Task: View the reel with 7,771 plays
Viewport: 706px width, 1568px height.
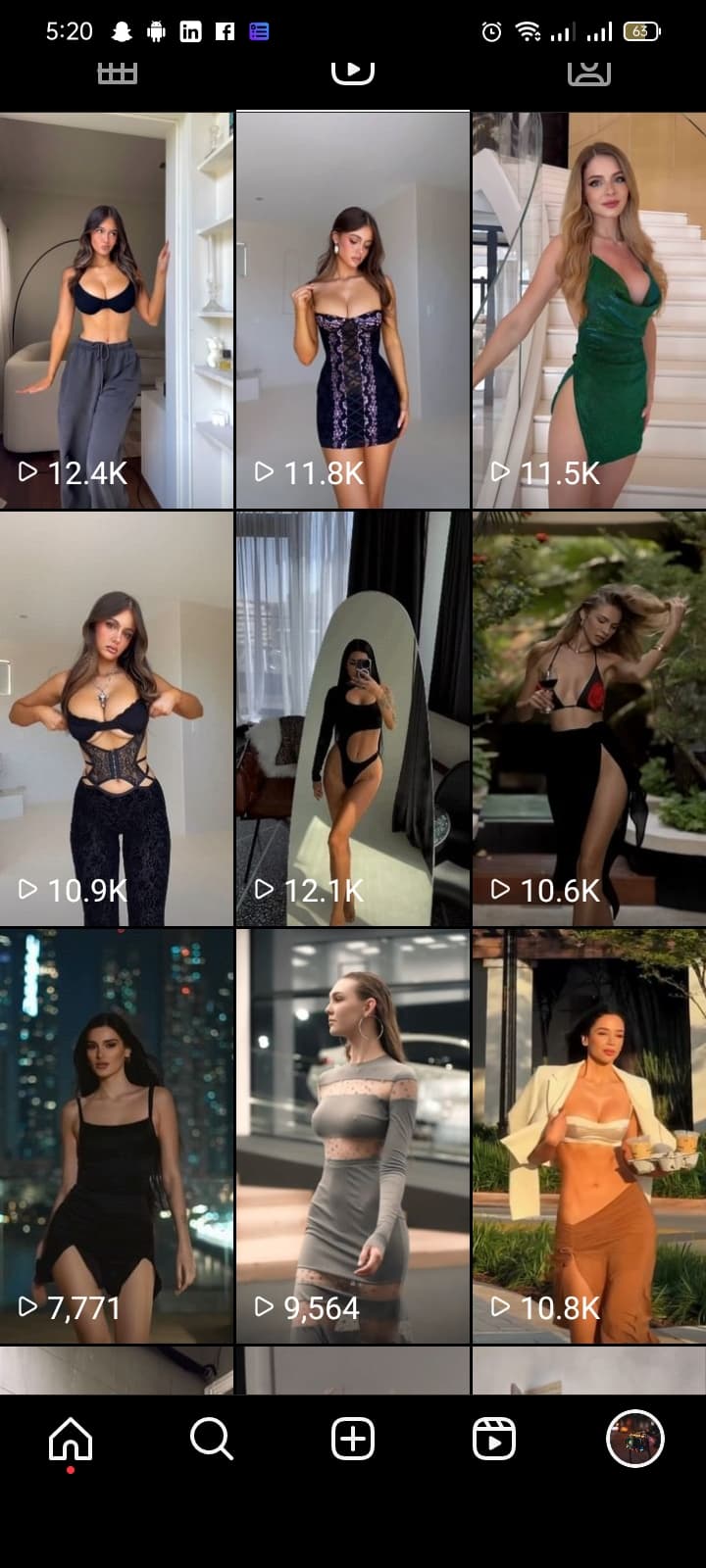Action: 117,1136
